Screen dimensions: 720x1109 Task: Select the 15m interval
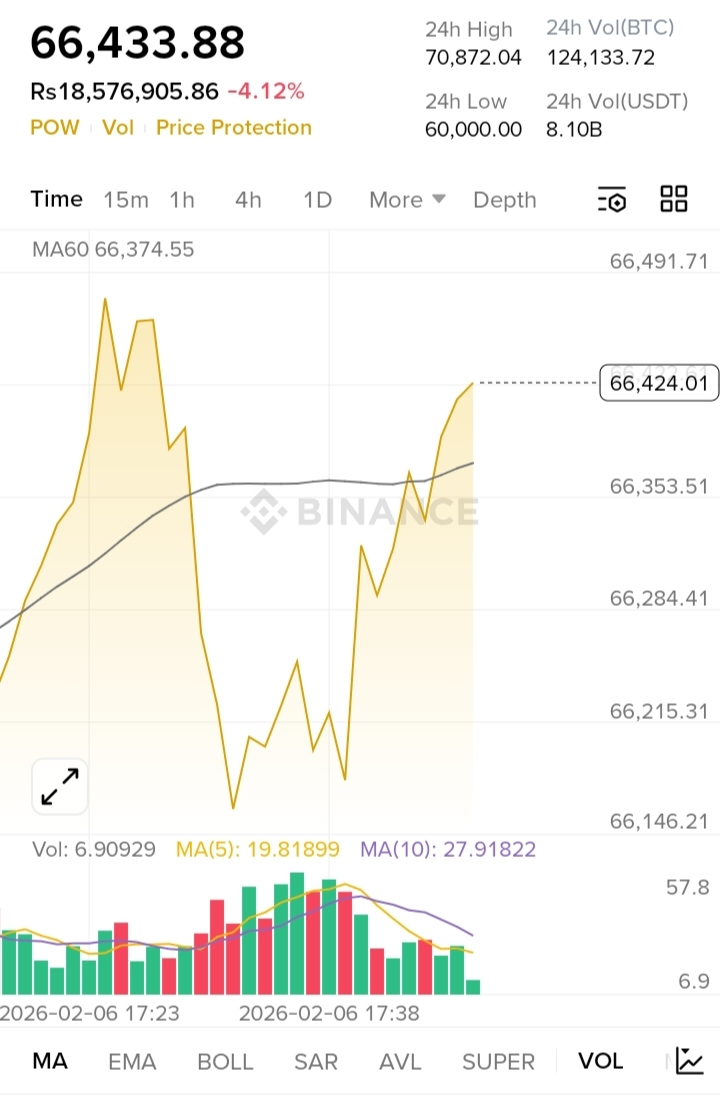tap(126, 200)
